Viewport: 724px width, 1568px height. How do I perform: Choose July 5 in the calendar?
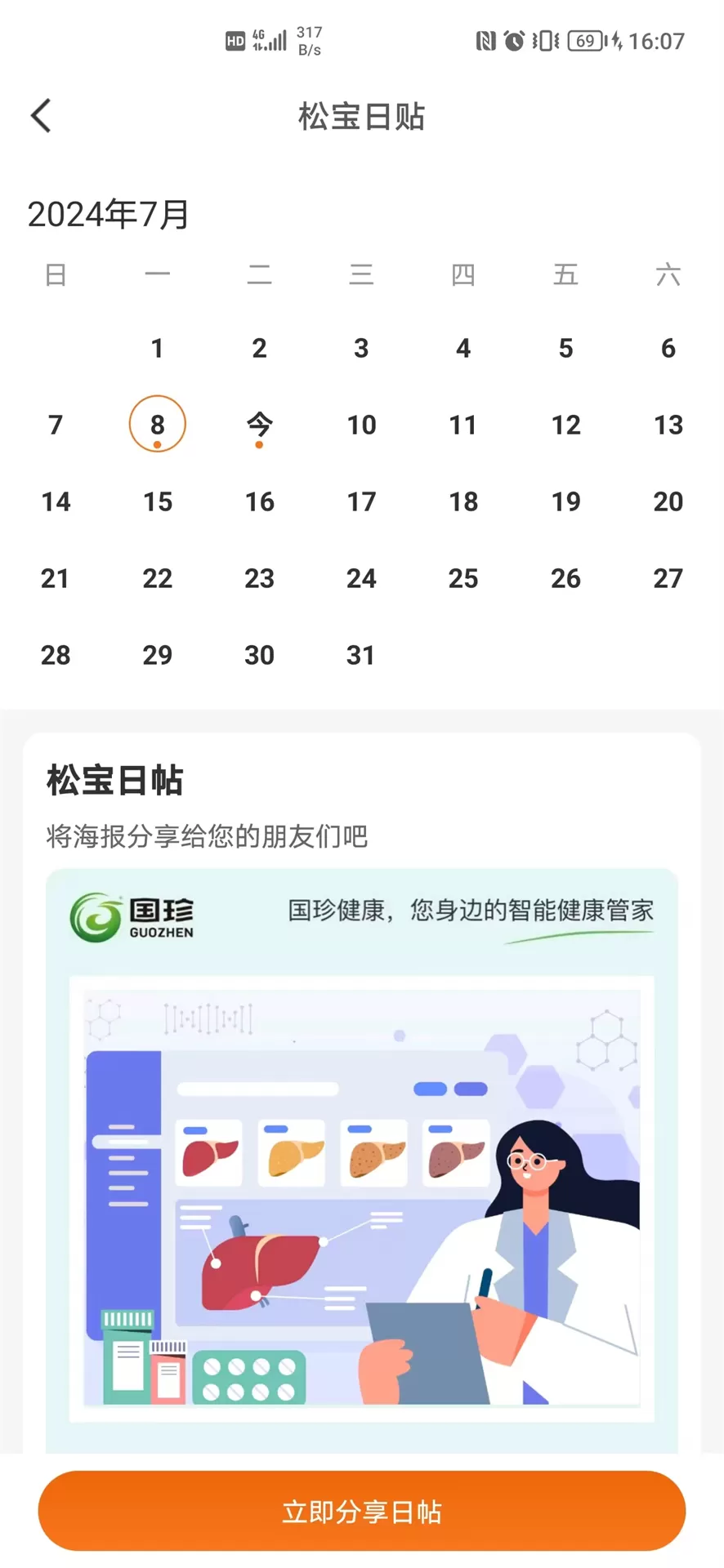565,349
